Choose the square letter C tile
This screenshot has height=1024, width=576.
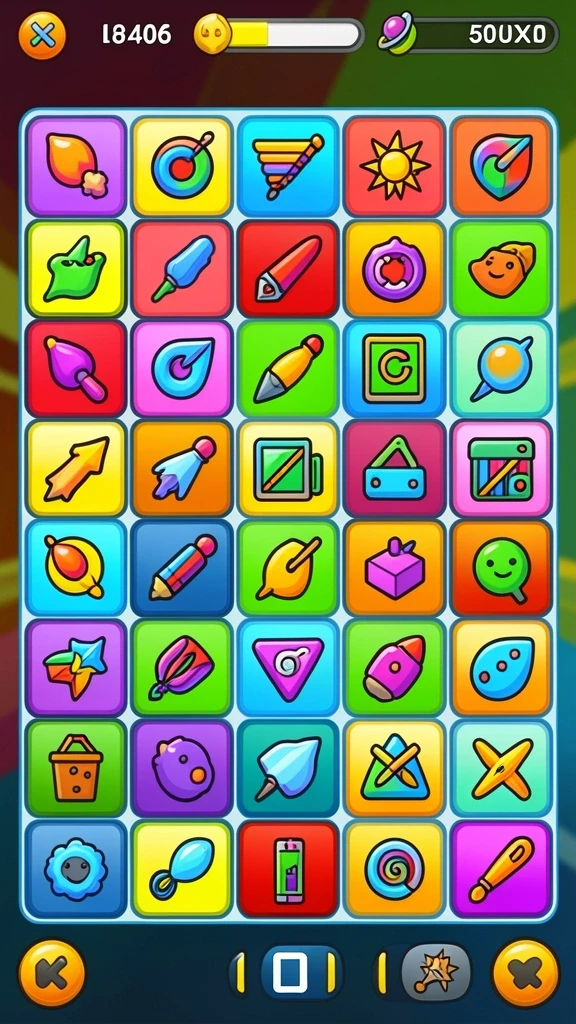(x=394, y=368)
